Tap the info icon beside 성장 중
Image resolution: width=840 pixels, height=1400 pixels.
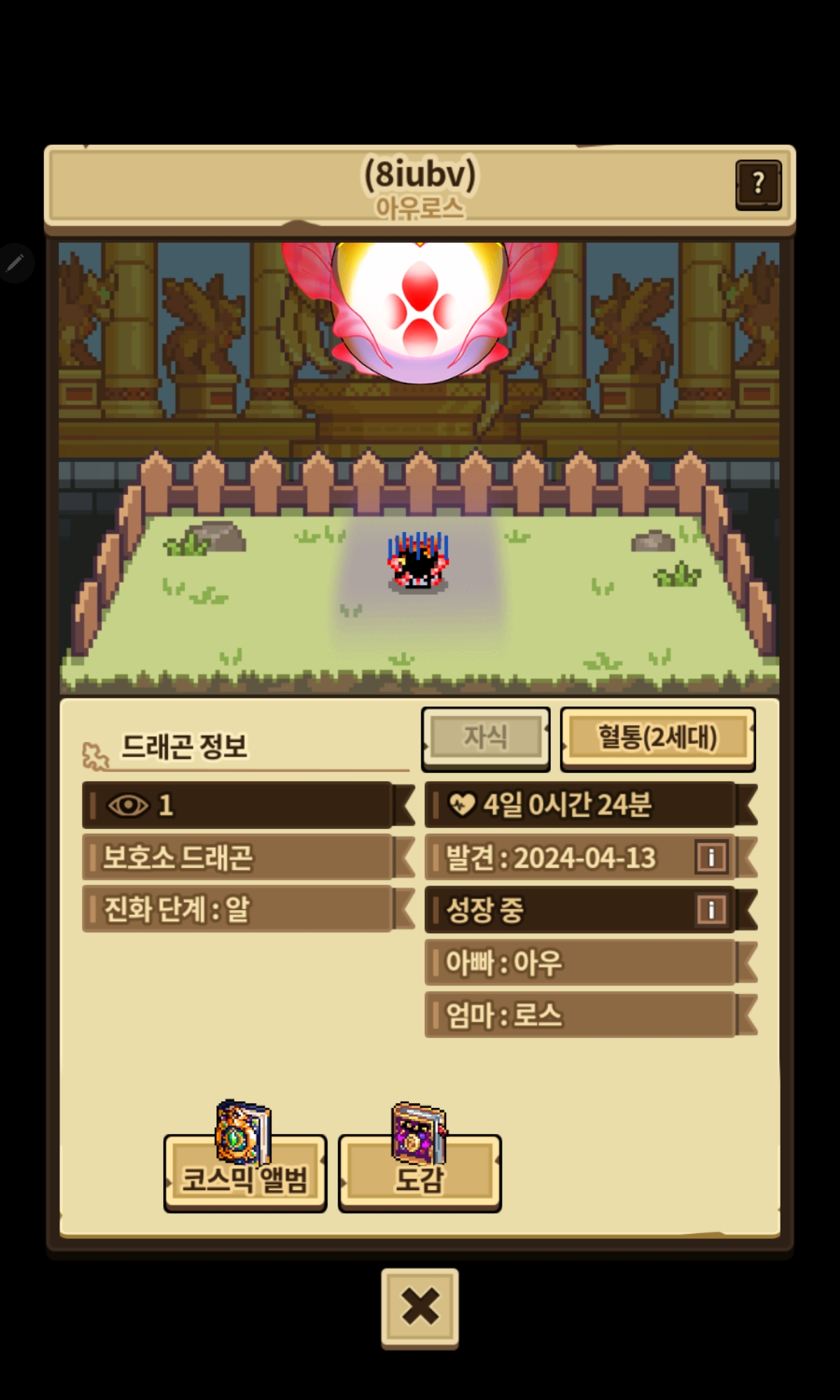[711, 909]
